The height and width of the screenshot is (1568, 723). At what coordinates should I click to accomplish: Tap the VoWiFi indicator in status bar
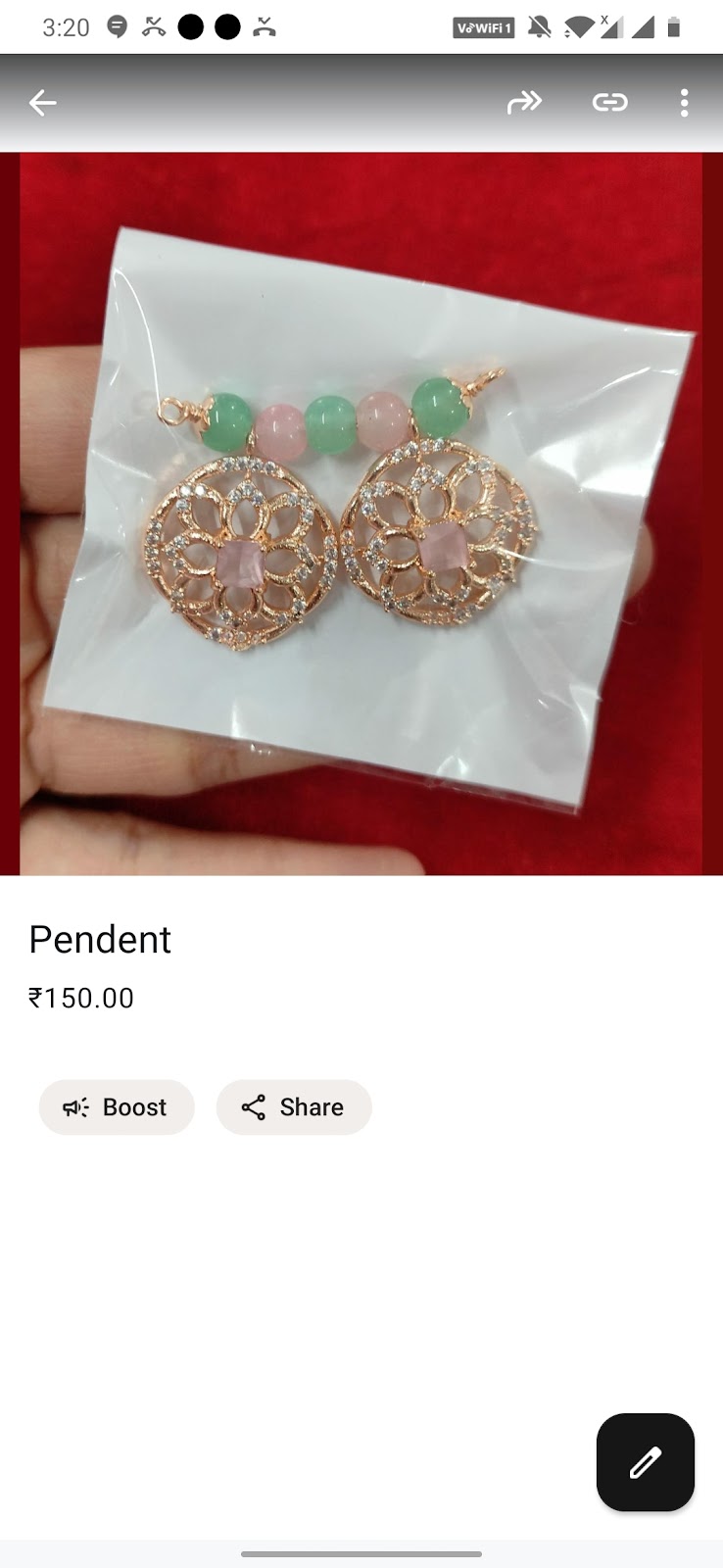482,27
